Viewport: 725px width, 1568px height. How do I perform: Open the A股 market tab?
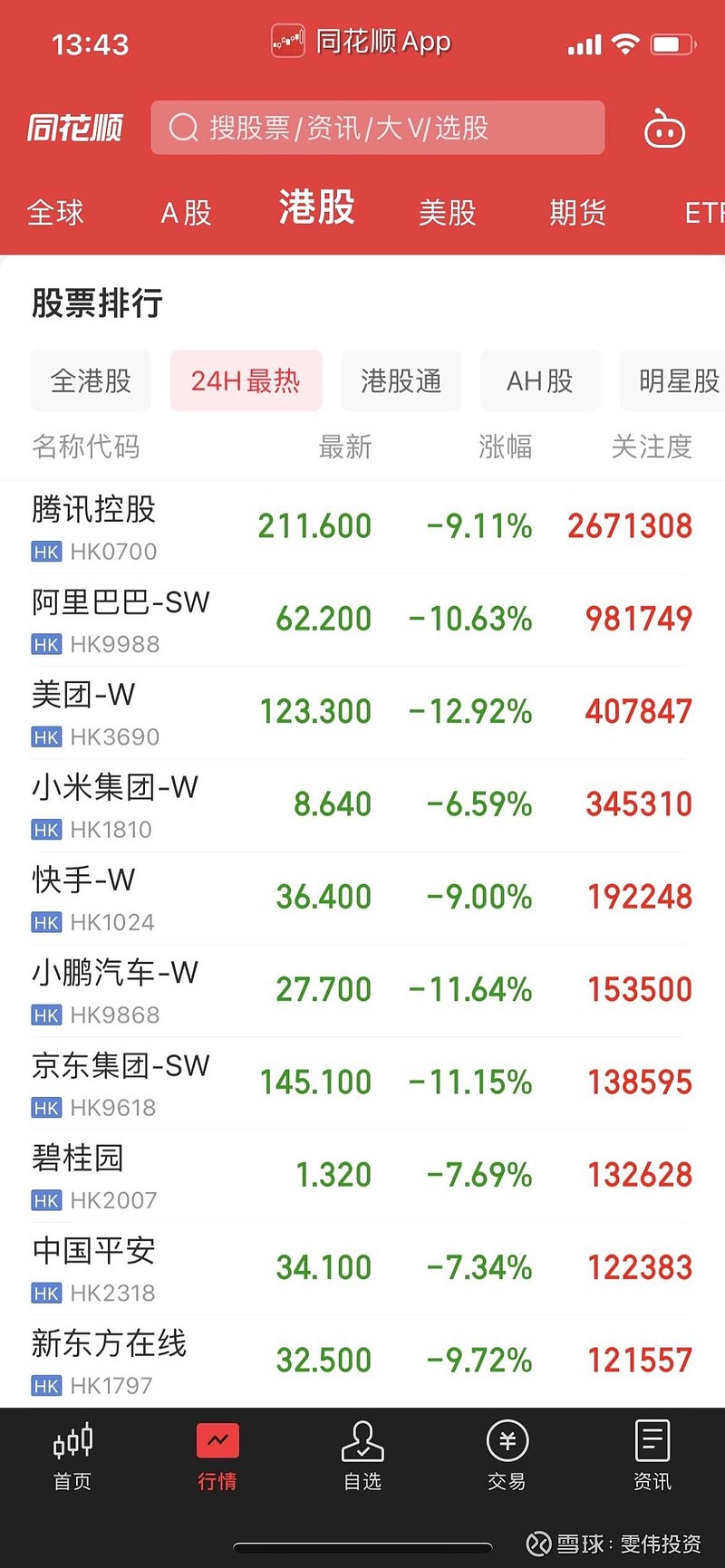click(186, 212)
